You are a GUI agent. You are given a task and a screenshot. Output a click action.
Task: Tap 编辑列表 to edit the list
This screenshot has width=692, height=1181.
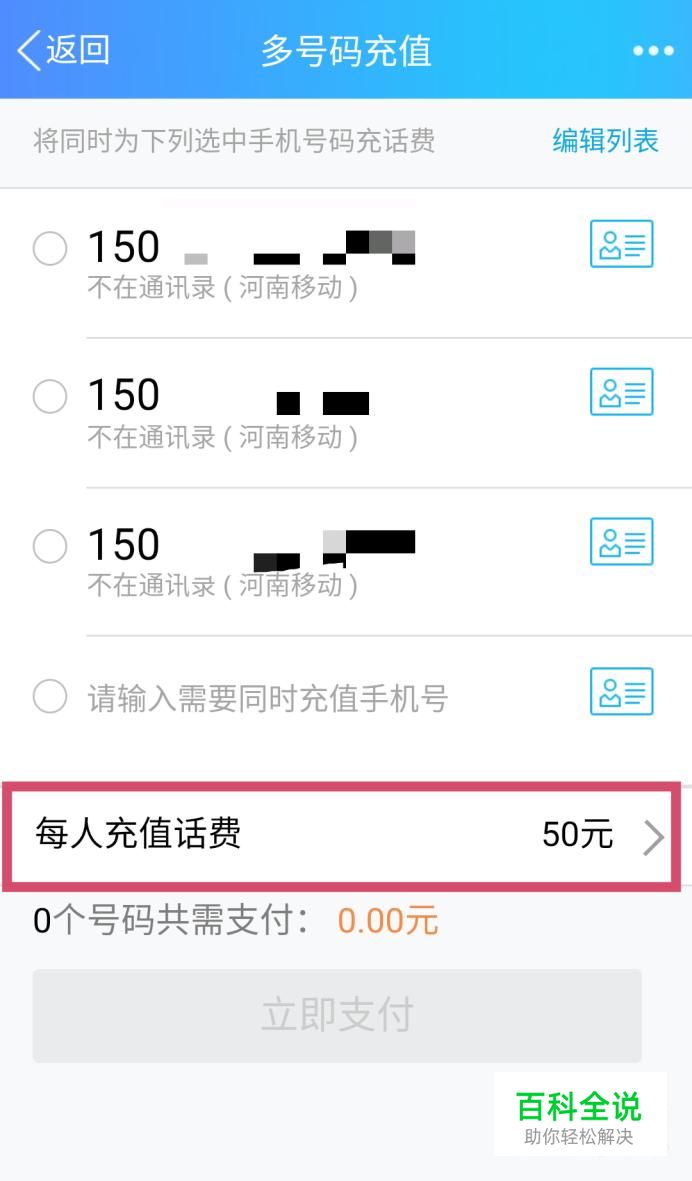(605, 141)
